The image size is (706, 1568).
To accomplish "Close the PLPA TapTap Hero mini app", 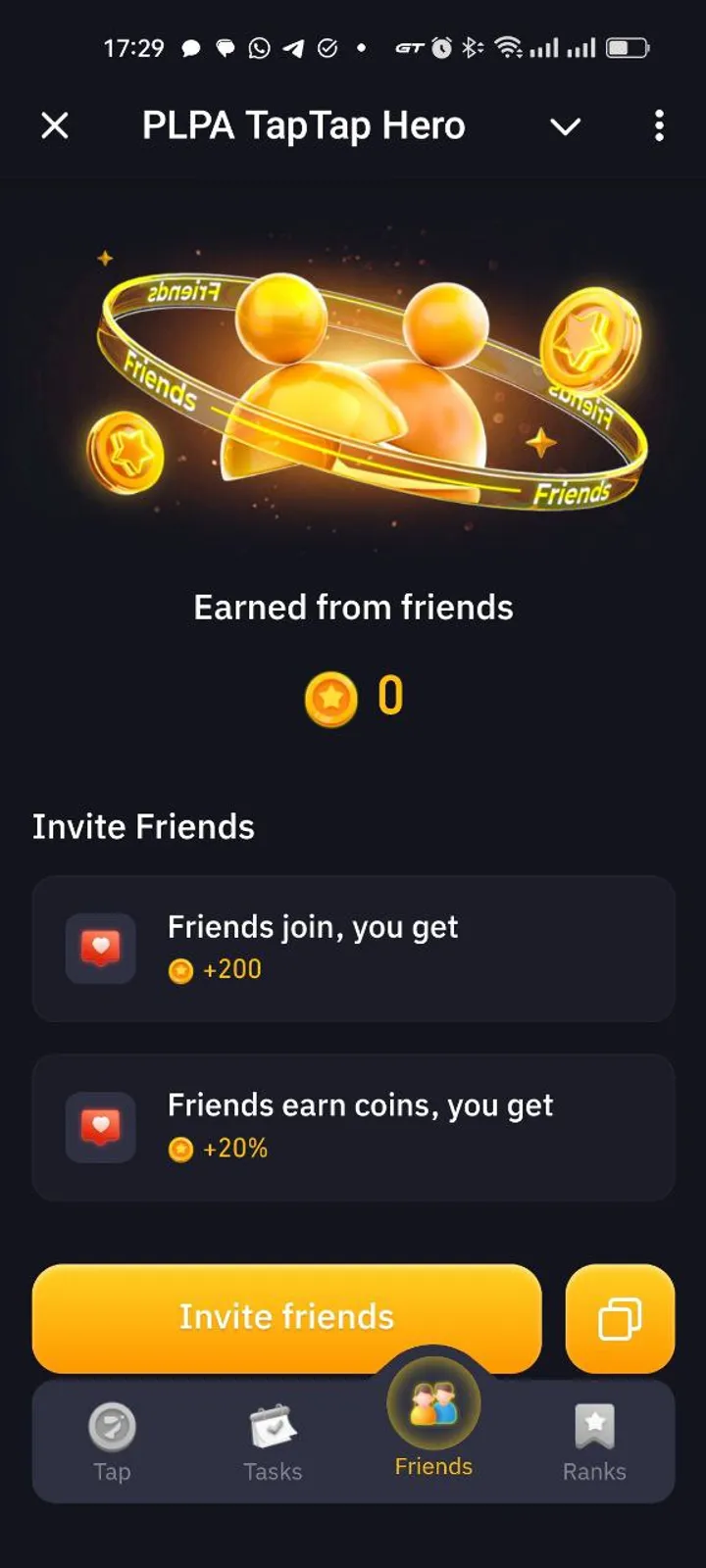I will pyautogui.click(x=55, y=125).
